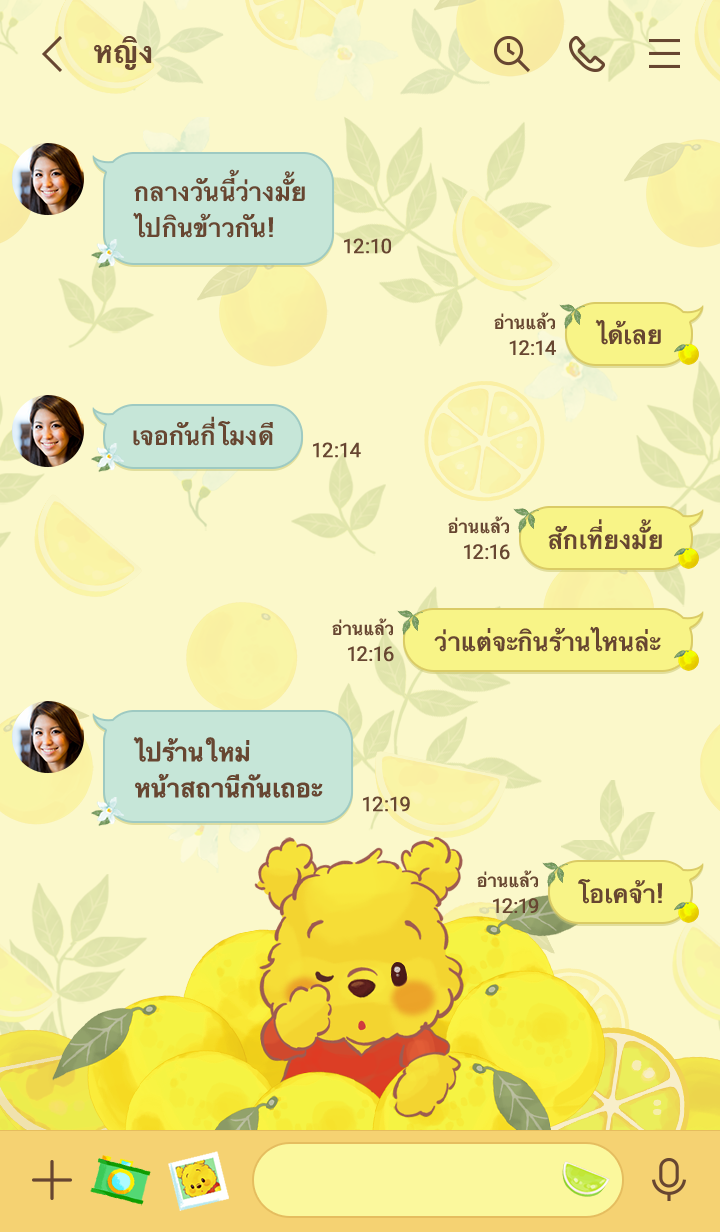This screenshot has width=720, height=1232.
Task: Search the chat history
Action: 511,54
